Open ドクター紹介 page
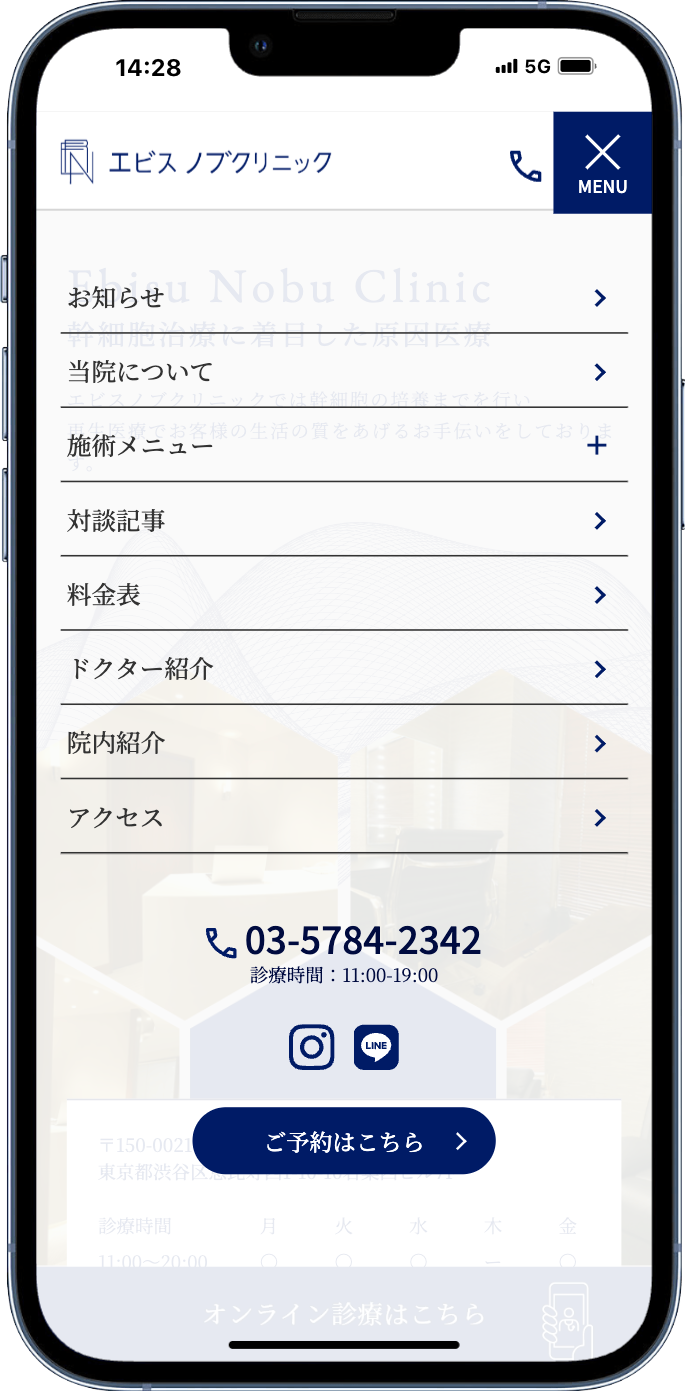Image resolution: width=685 pixels, height=1391 pixels. [343, 669]
